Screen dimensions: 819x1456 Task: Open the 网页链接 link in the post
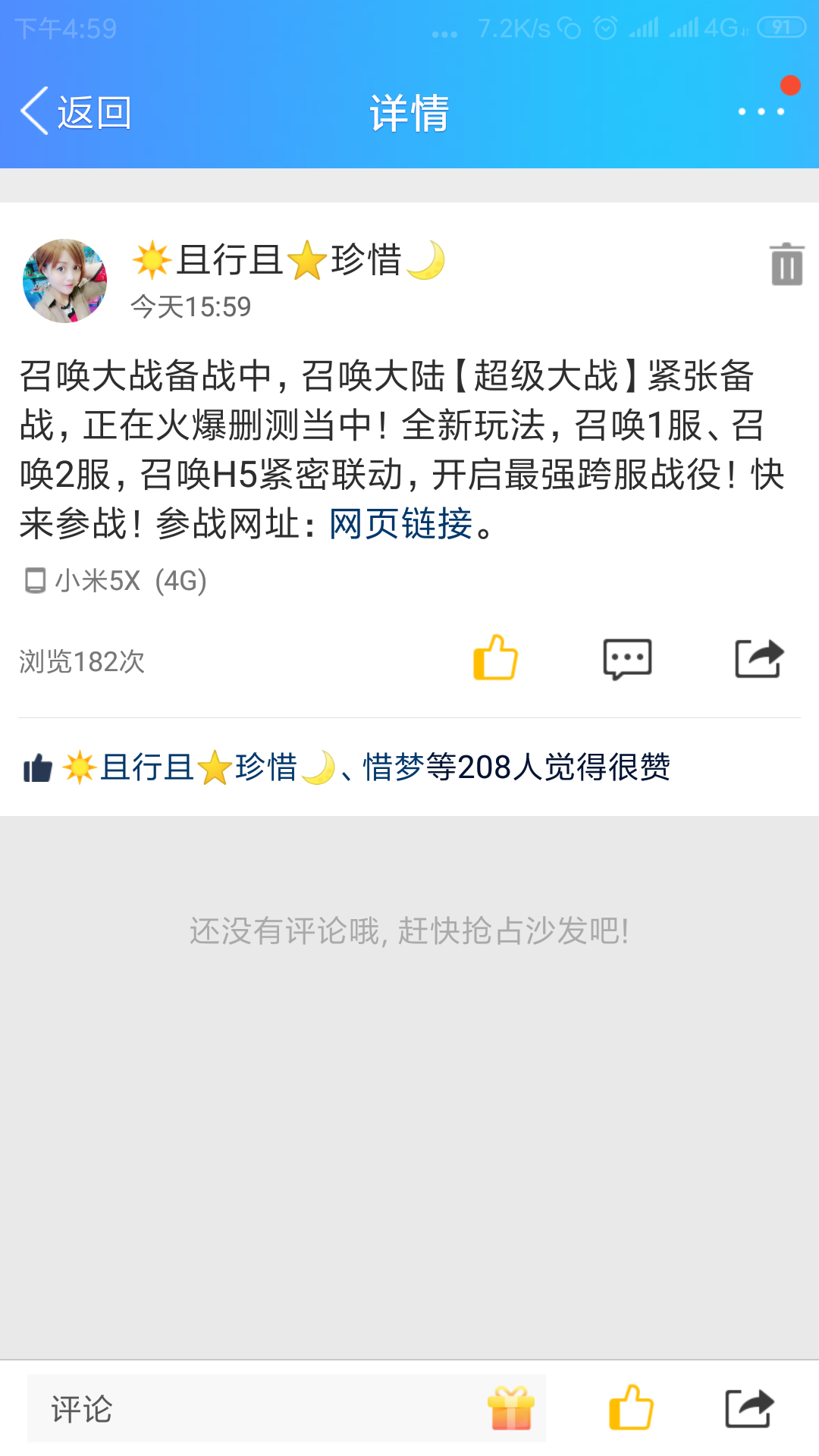point(400,524)
